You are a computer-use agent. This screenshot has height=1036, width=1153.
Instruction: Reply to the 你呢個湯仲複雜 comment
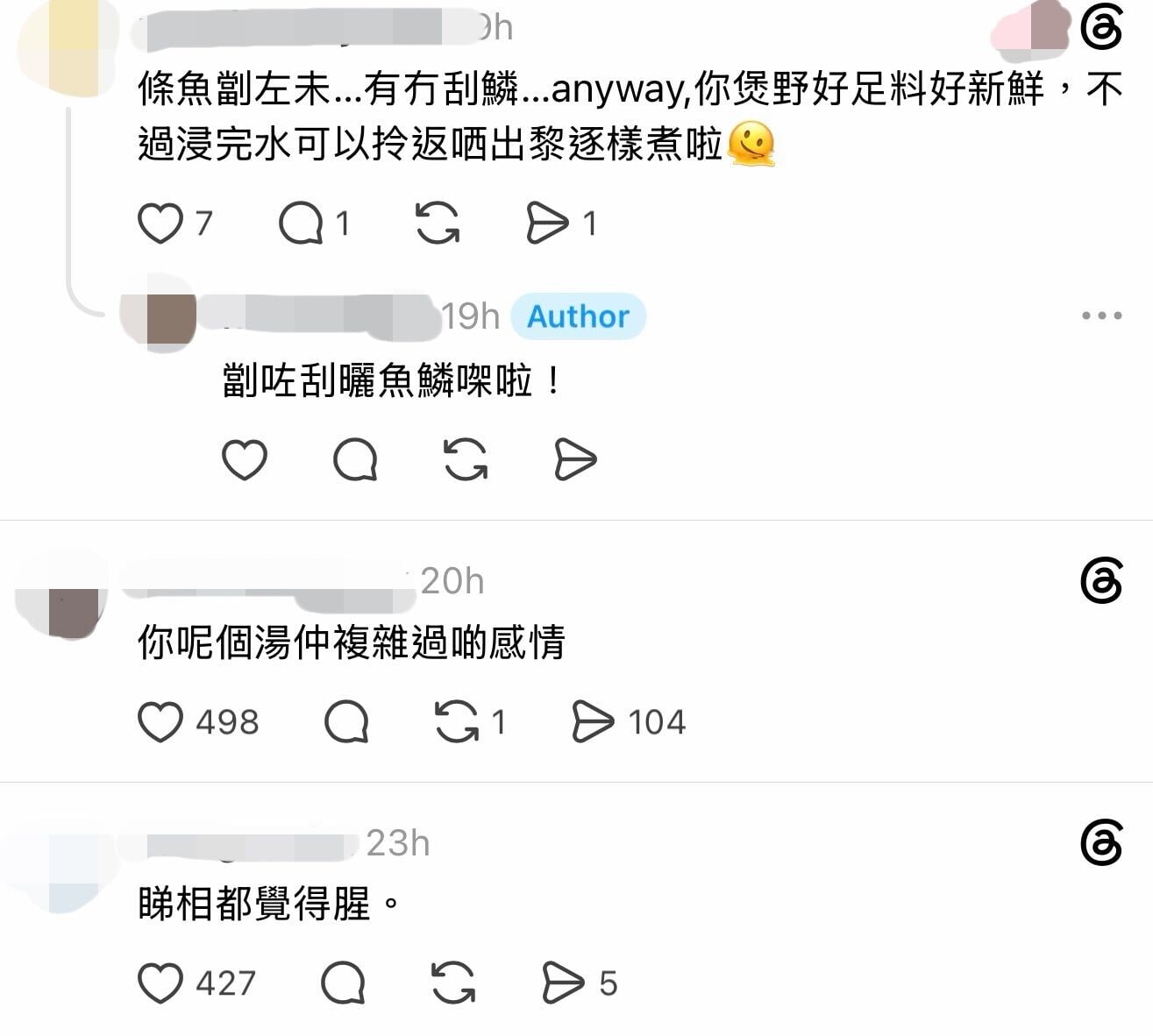346,722
